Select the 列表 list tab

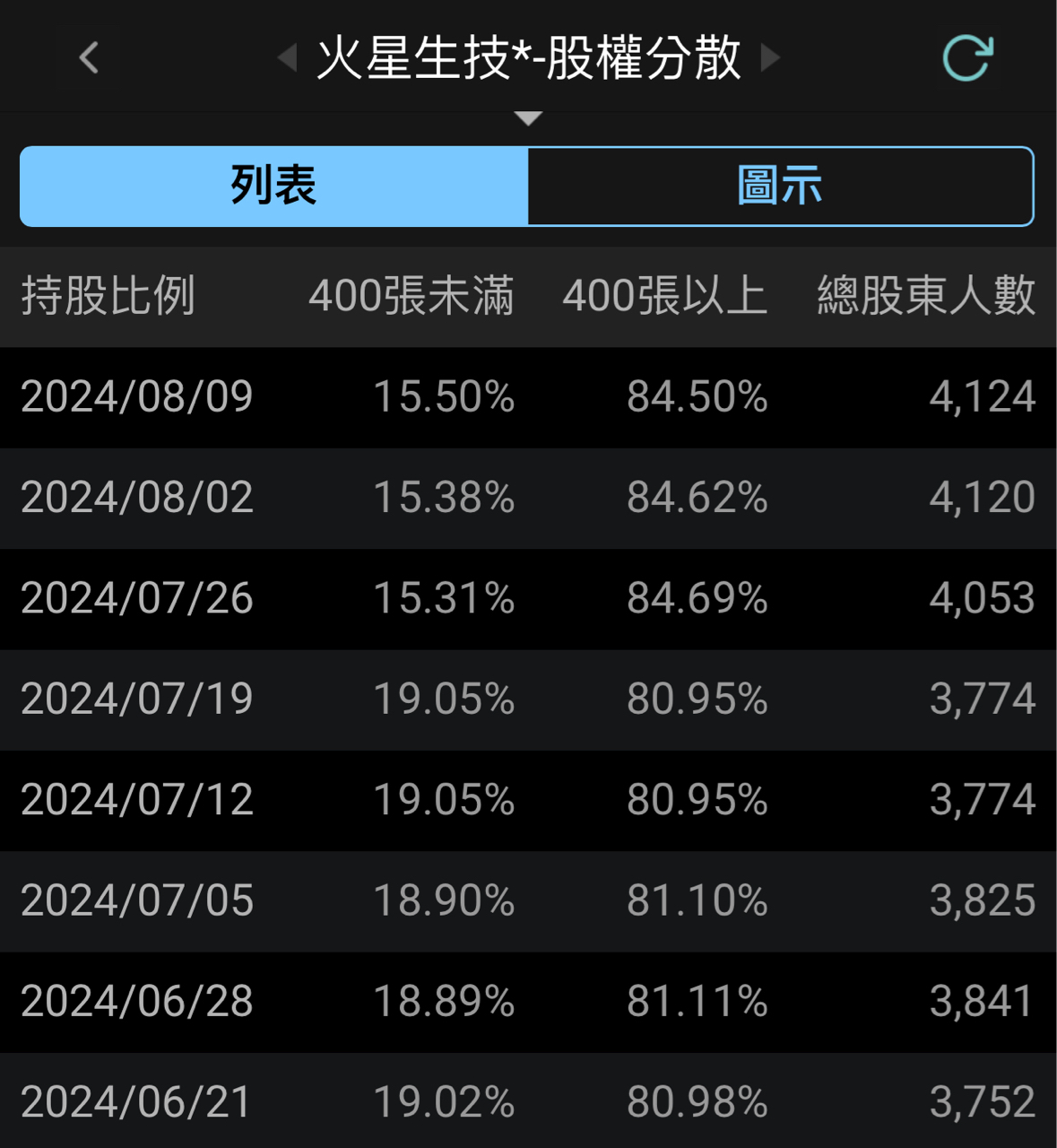pyautogui.click(x=273, y=186)
